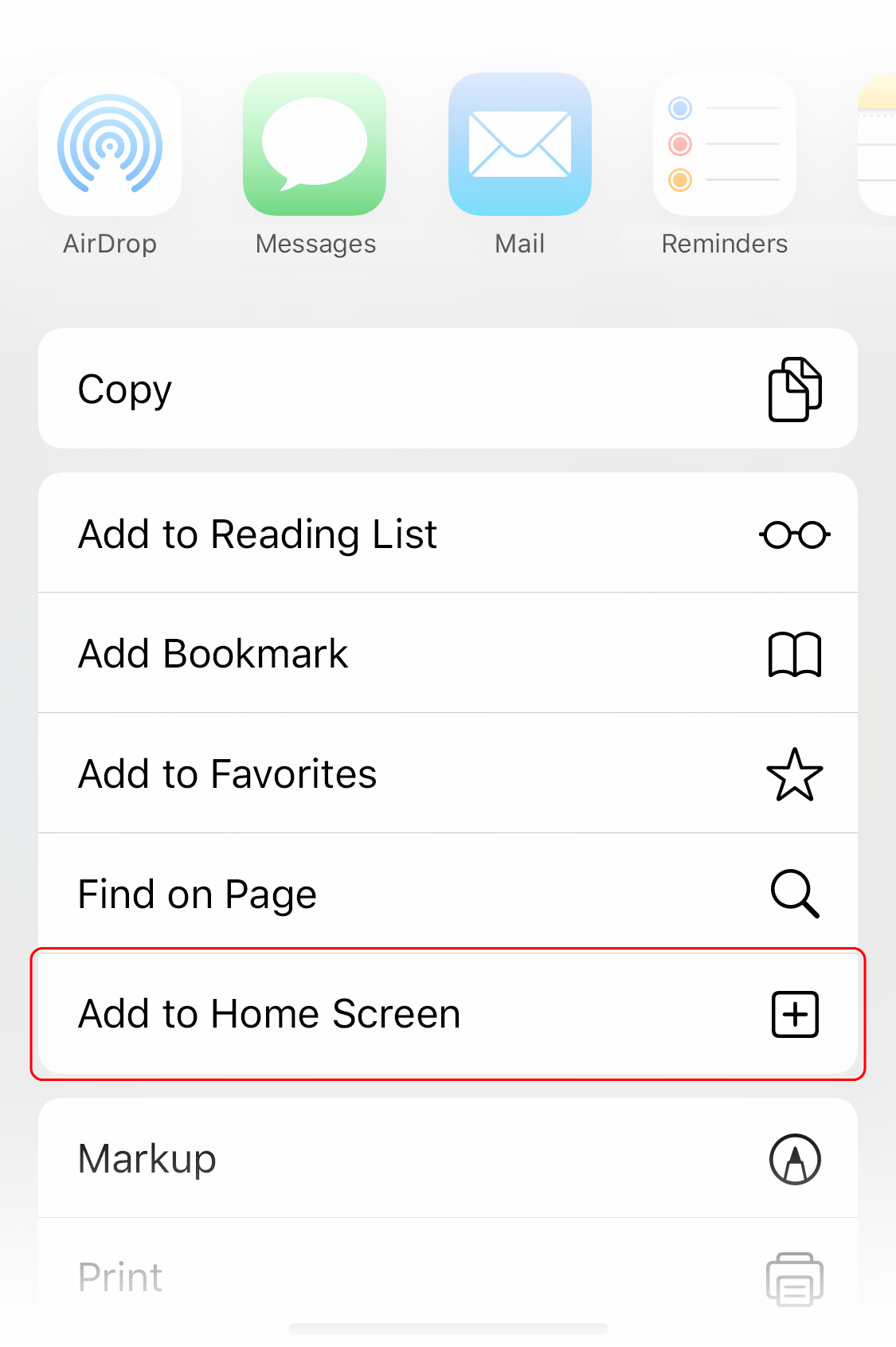896x1347 pixels.
Task: Share via AirDrop
Action: [x=110, y=144]
